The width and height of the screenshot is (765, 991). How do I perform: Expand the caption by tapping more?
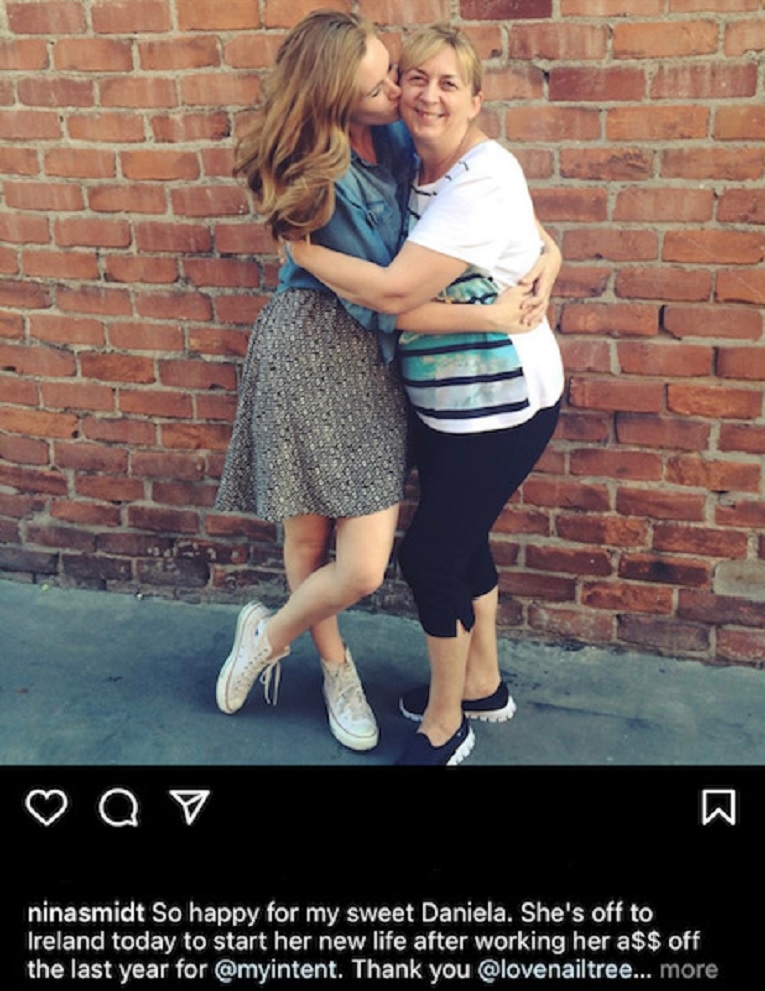688,969
